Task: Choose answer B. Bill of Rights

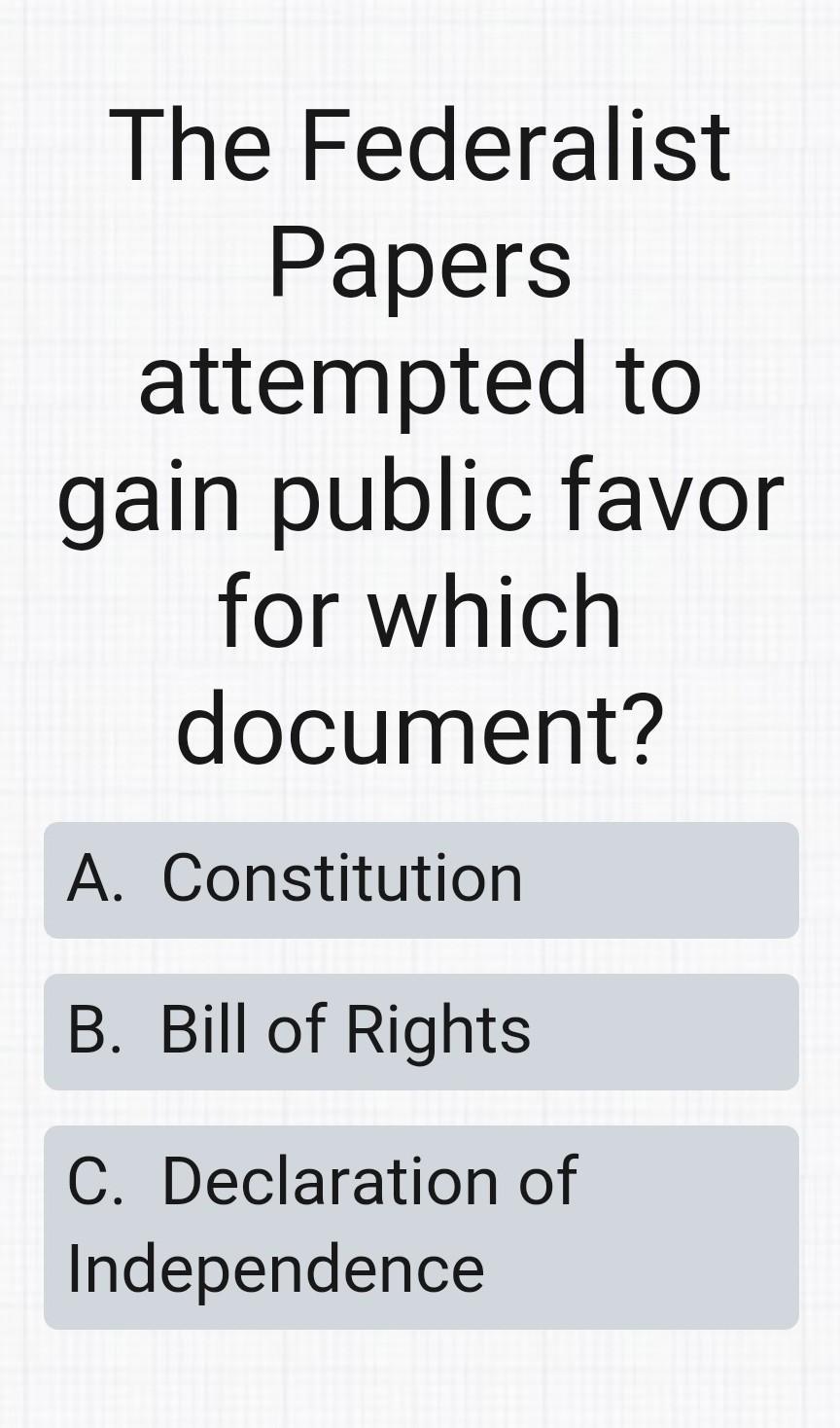Action: tap(421, 1032)
